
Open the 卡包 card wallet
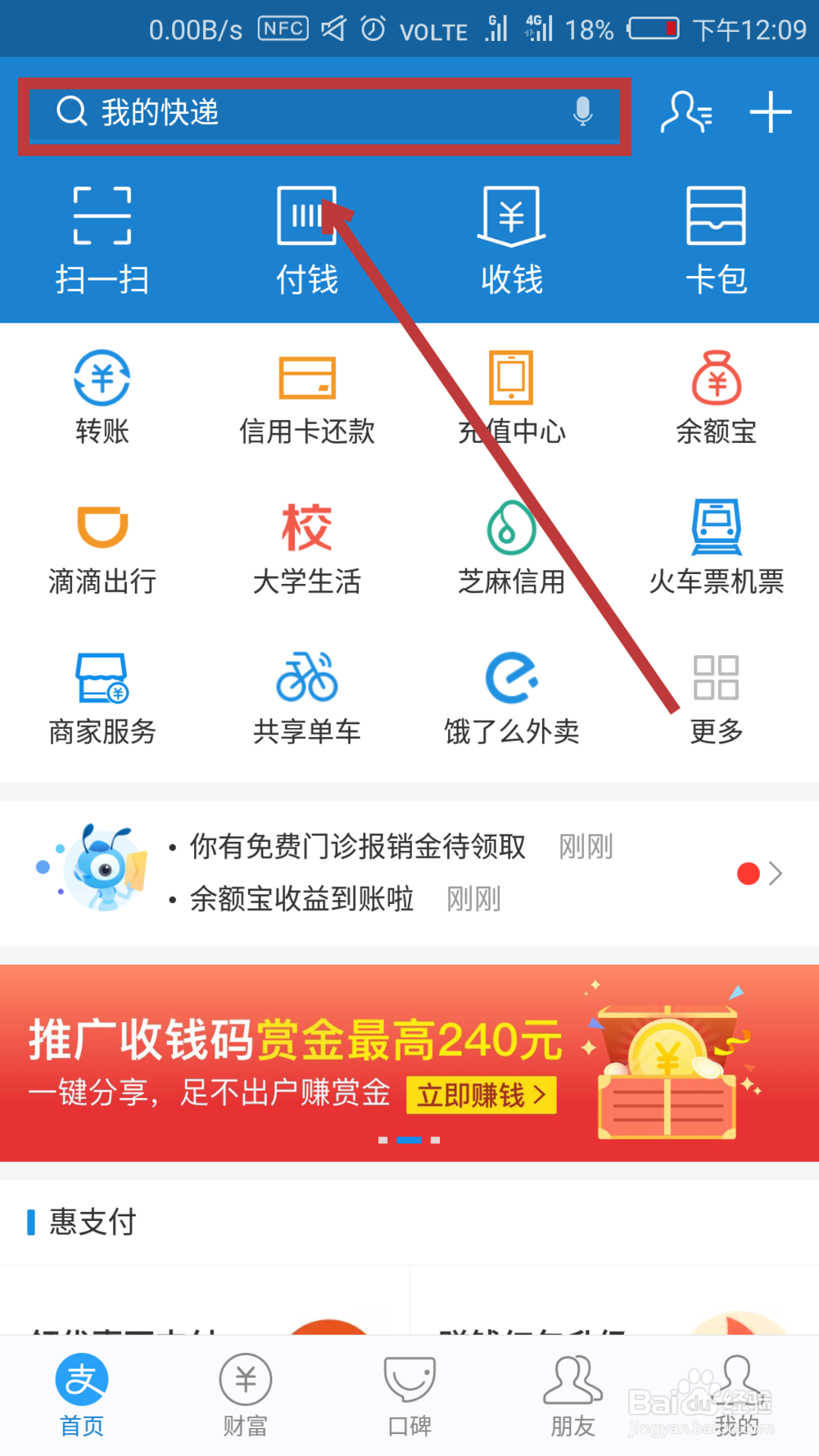pyautogui.click(x=717, y=237)
